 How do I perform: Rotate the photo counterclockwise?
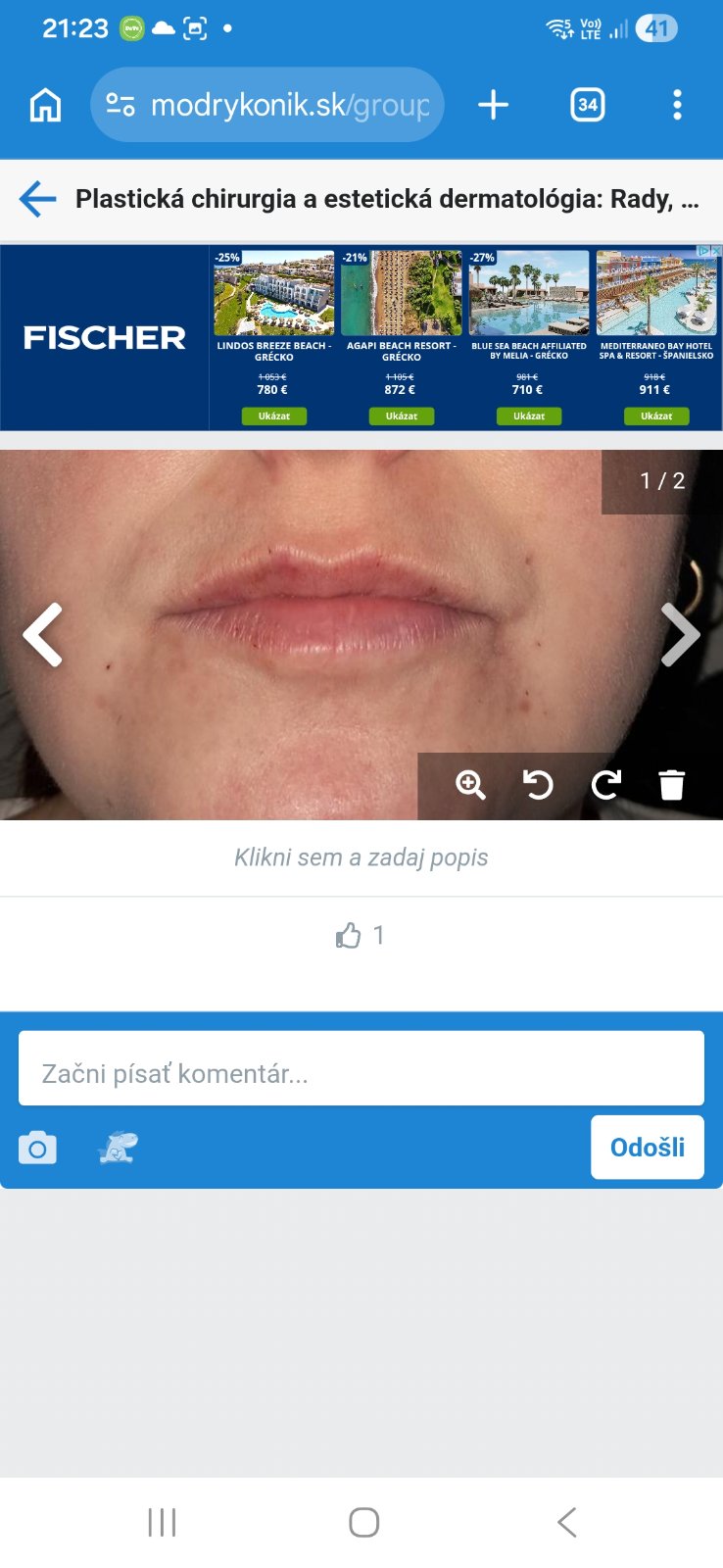pos(538,785)
